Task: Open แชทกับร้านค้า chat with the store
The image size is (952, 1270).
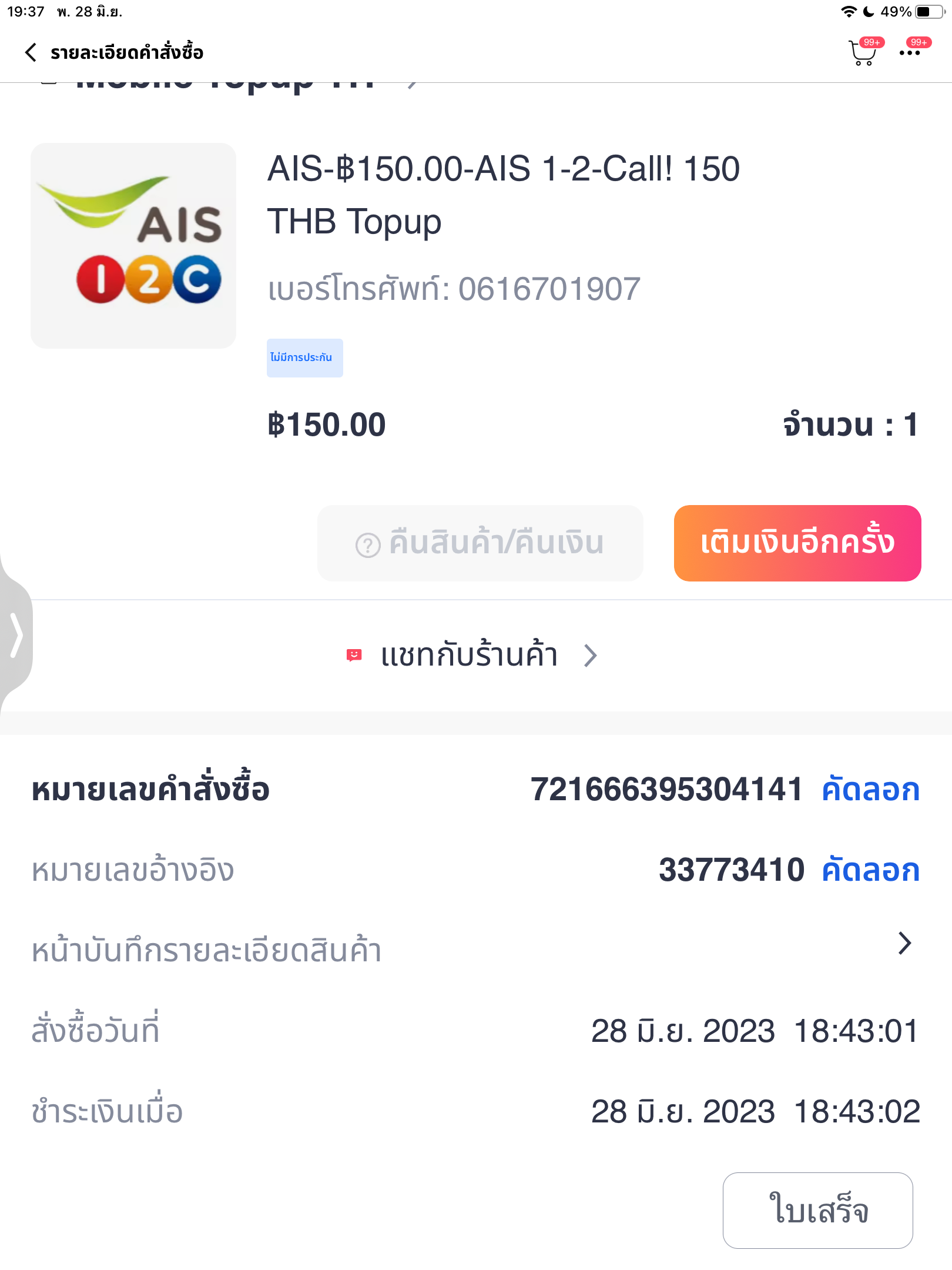Action: click(470, 656)
